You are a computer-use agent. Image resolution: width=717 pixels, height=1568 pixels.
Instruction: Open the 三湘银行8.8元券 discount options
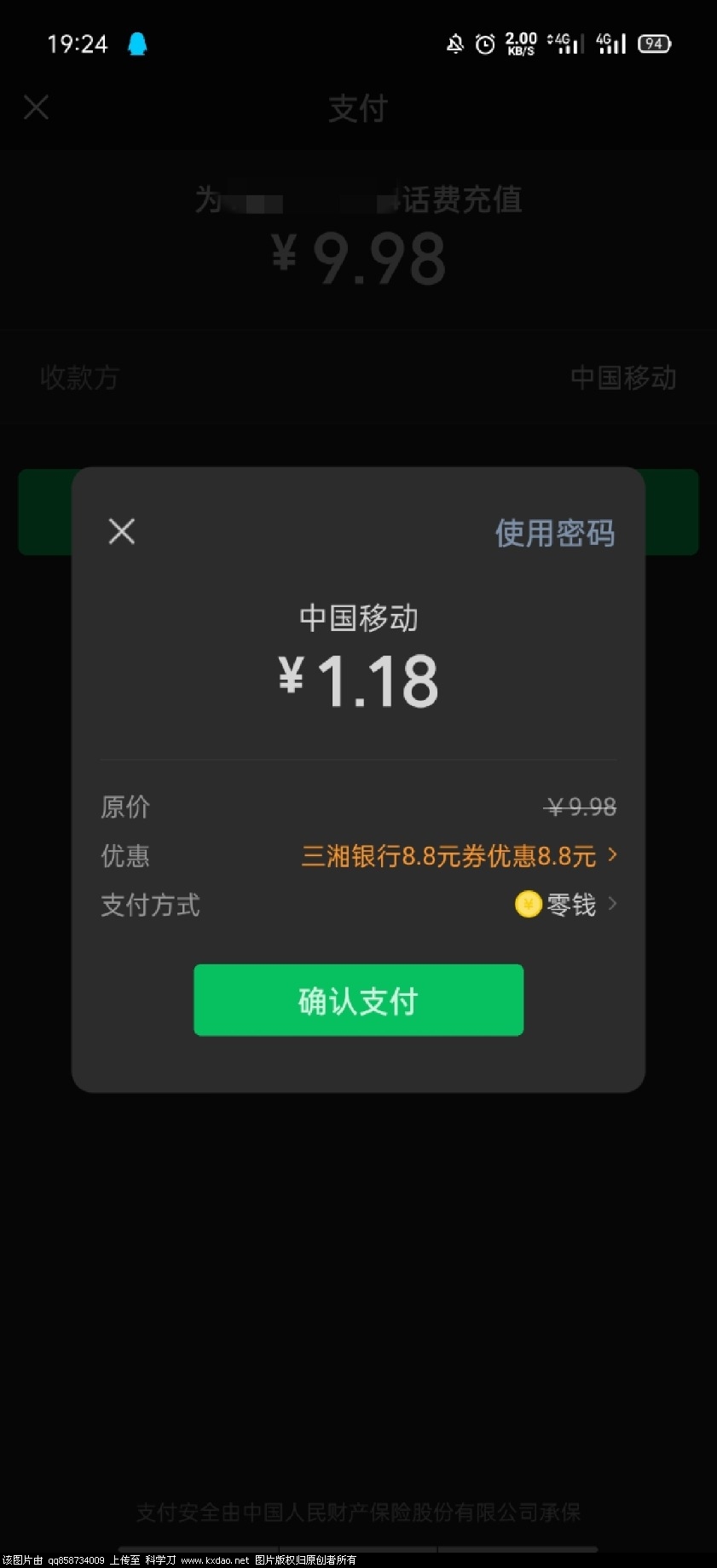click(x=458, y=855)
